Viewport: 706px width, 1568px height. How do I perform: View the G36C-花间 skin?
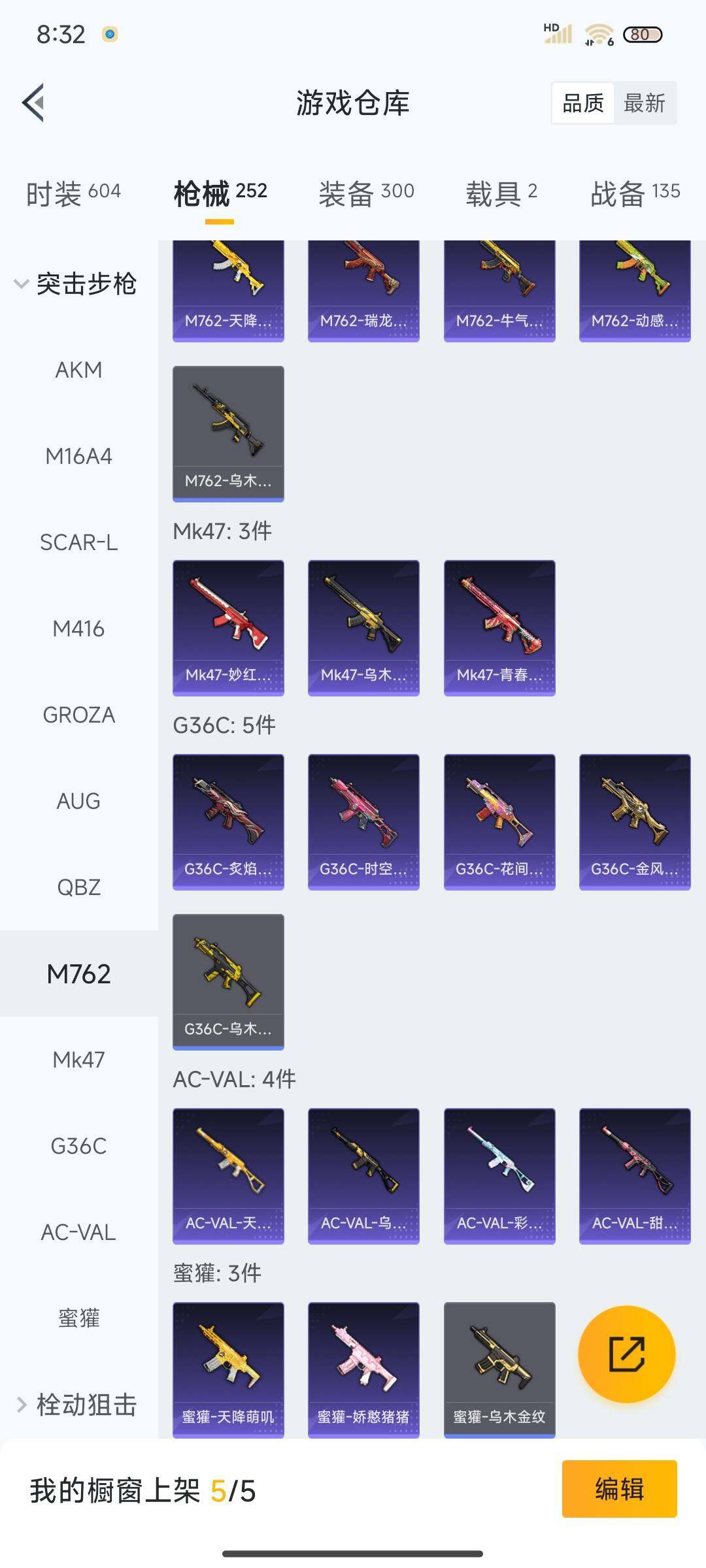[499, 821]
